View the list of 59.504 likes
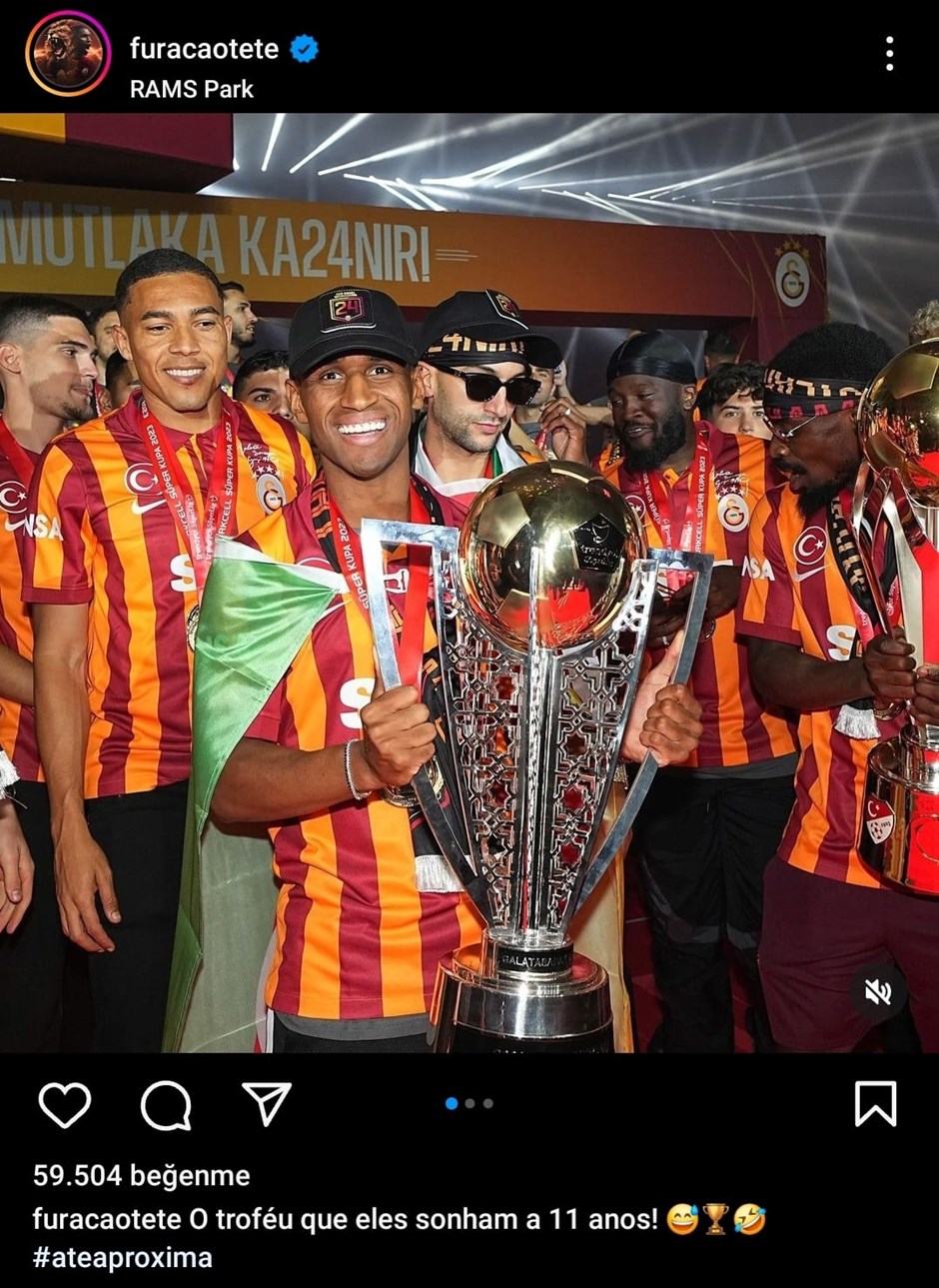This screenshot has width=939, height=1288. point(141,1175)
